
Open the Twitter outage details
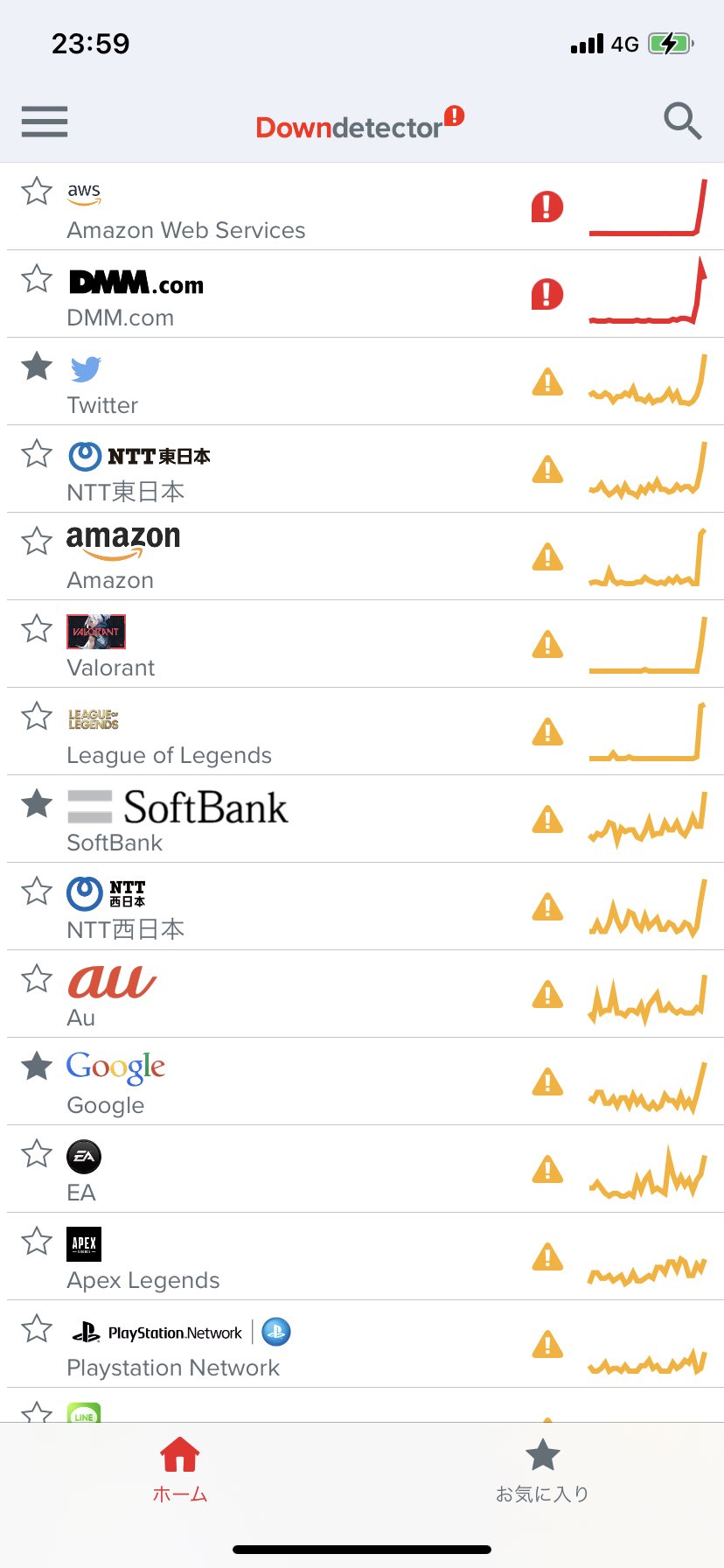point(362,381)
